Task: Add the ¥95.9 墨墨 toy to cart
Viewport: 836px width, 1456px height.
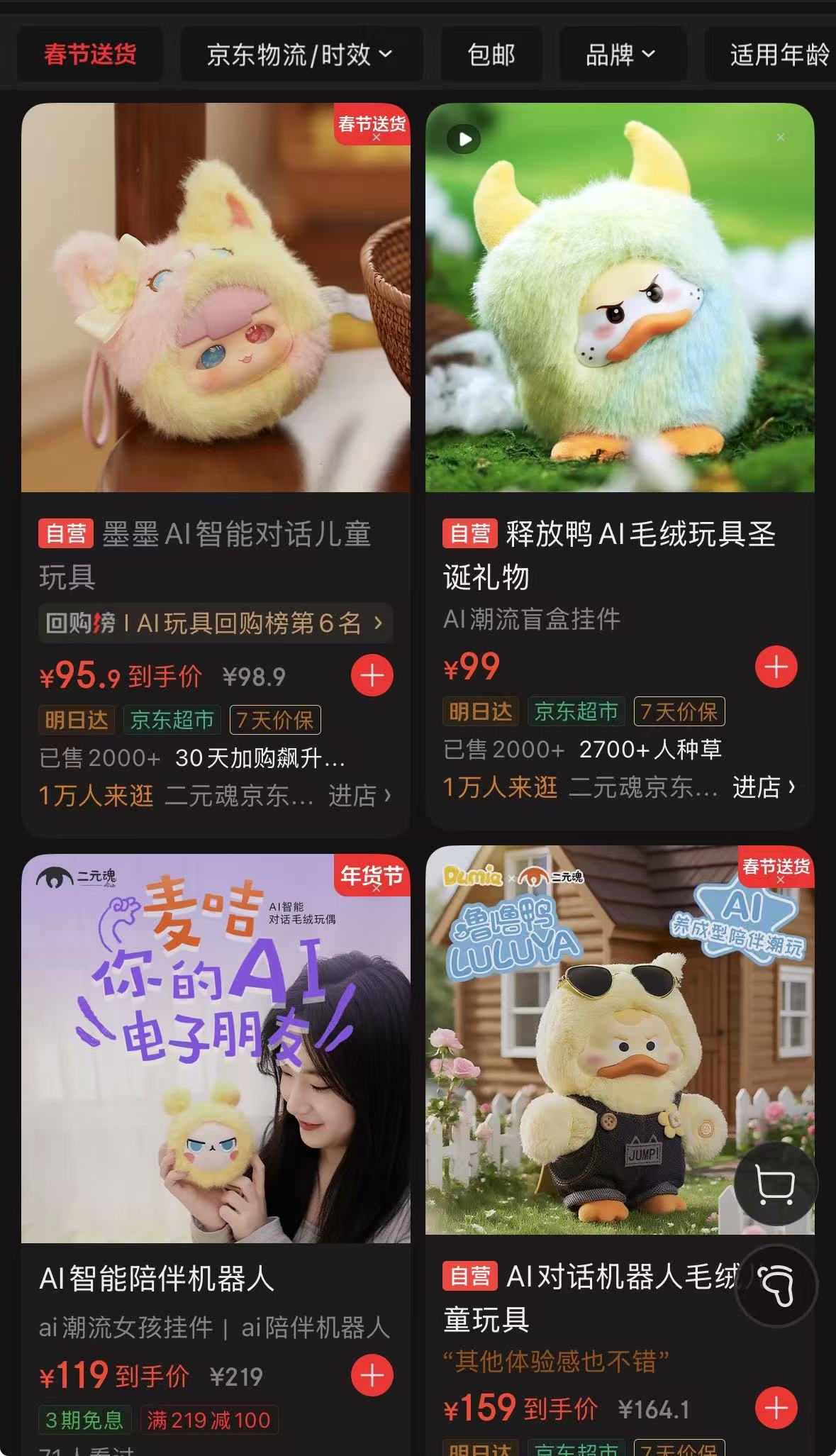Action: (372, 675)
